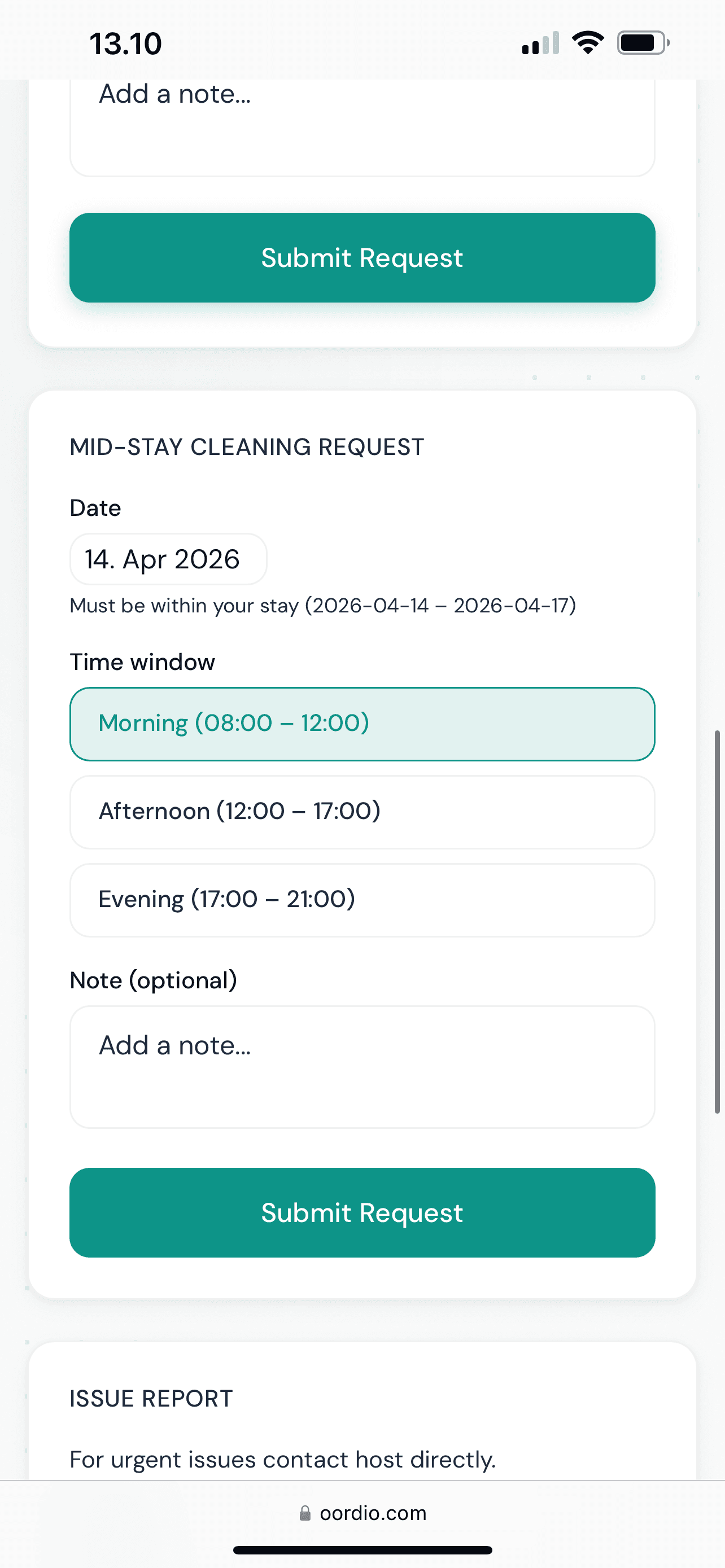
Task: Tap the MID-STAY CLEANING REQUEST heading
Action: tap(247, 448)
